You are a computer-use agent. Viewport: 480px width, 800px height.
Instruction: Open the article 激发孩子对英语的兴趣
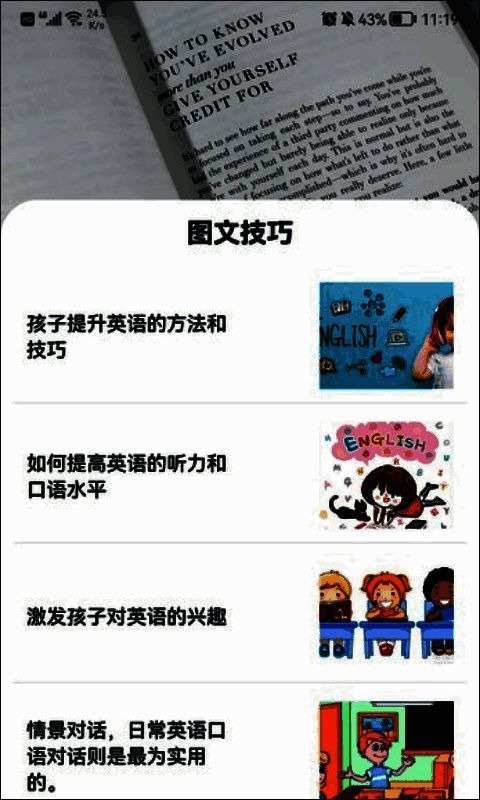(240, 612)
